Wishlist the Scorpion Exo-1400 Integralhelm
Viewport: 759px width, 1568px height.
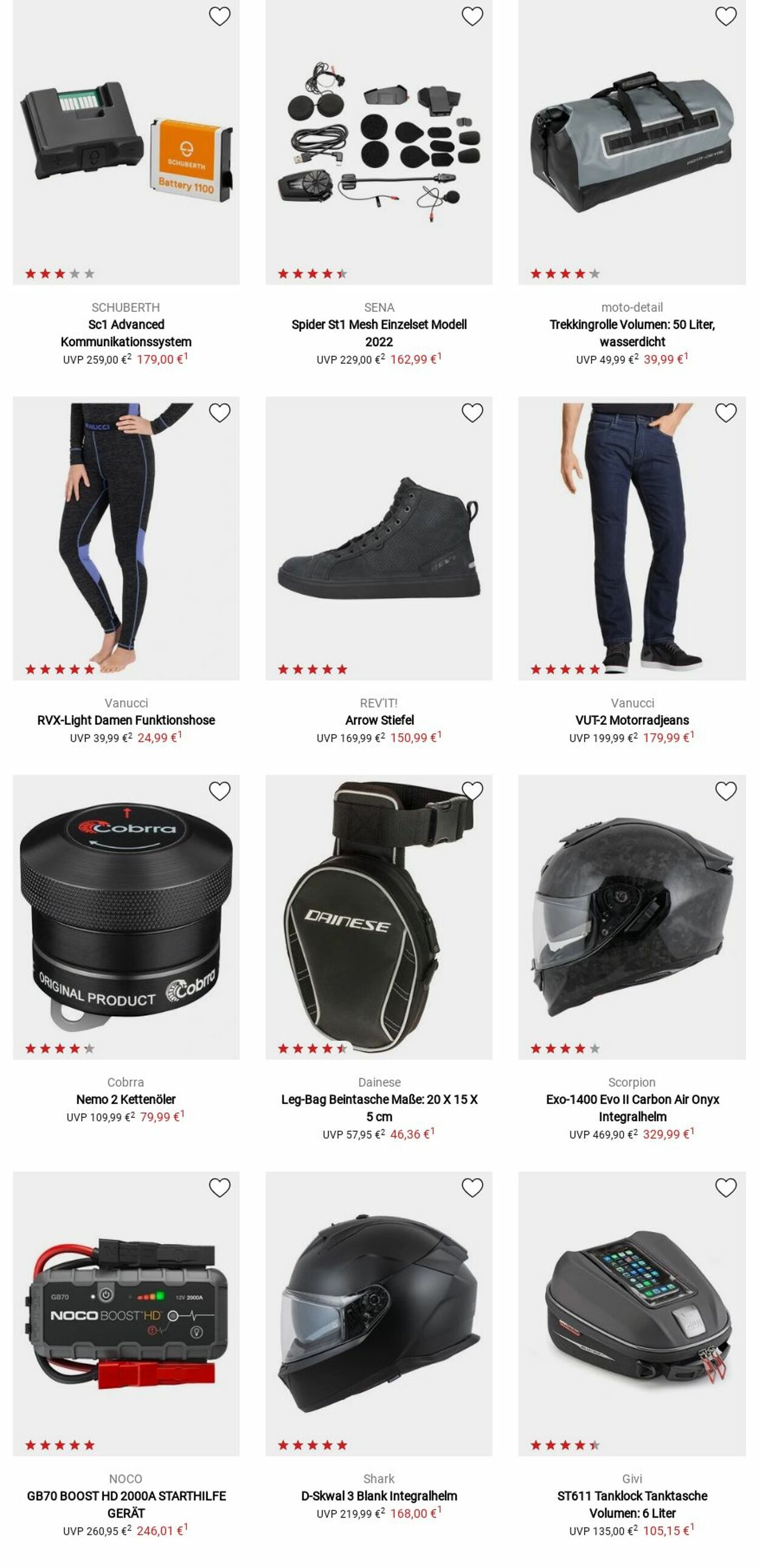725,791
